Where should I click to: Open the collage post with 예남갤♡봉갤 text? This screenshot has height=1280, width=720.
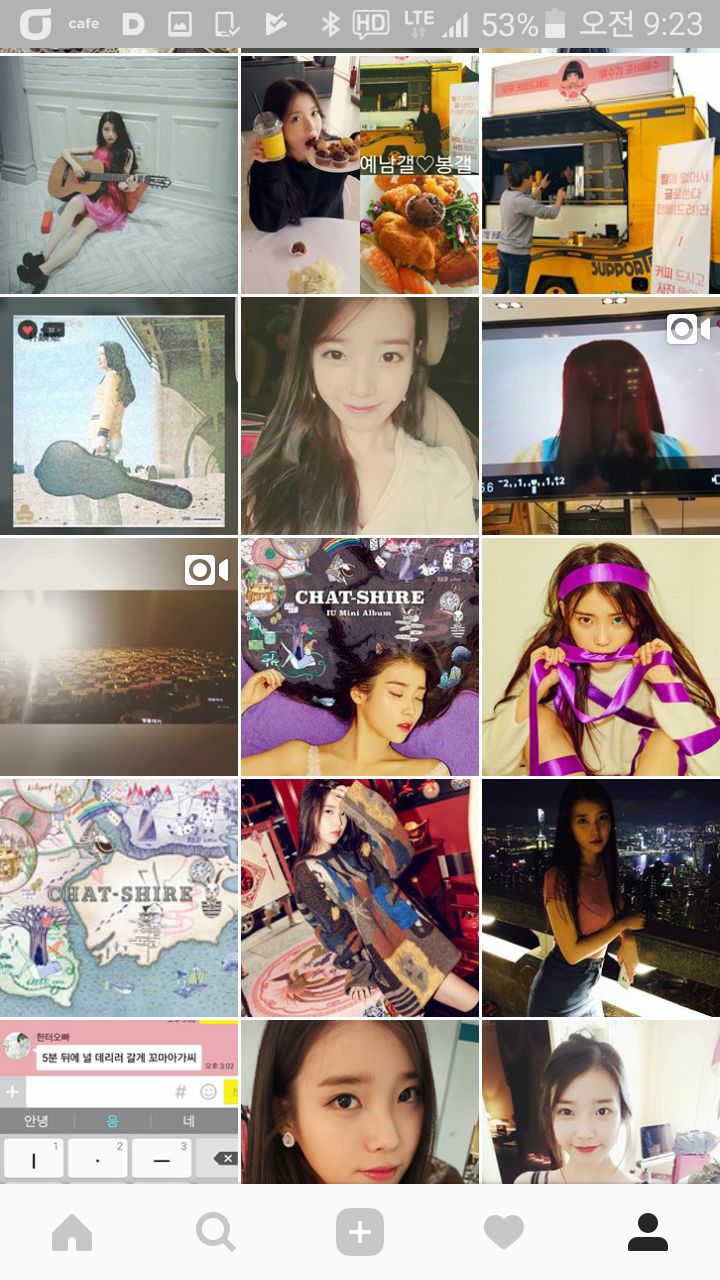(x=360, y=175)
